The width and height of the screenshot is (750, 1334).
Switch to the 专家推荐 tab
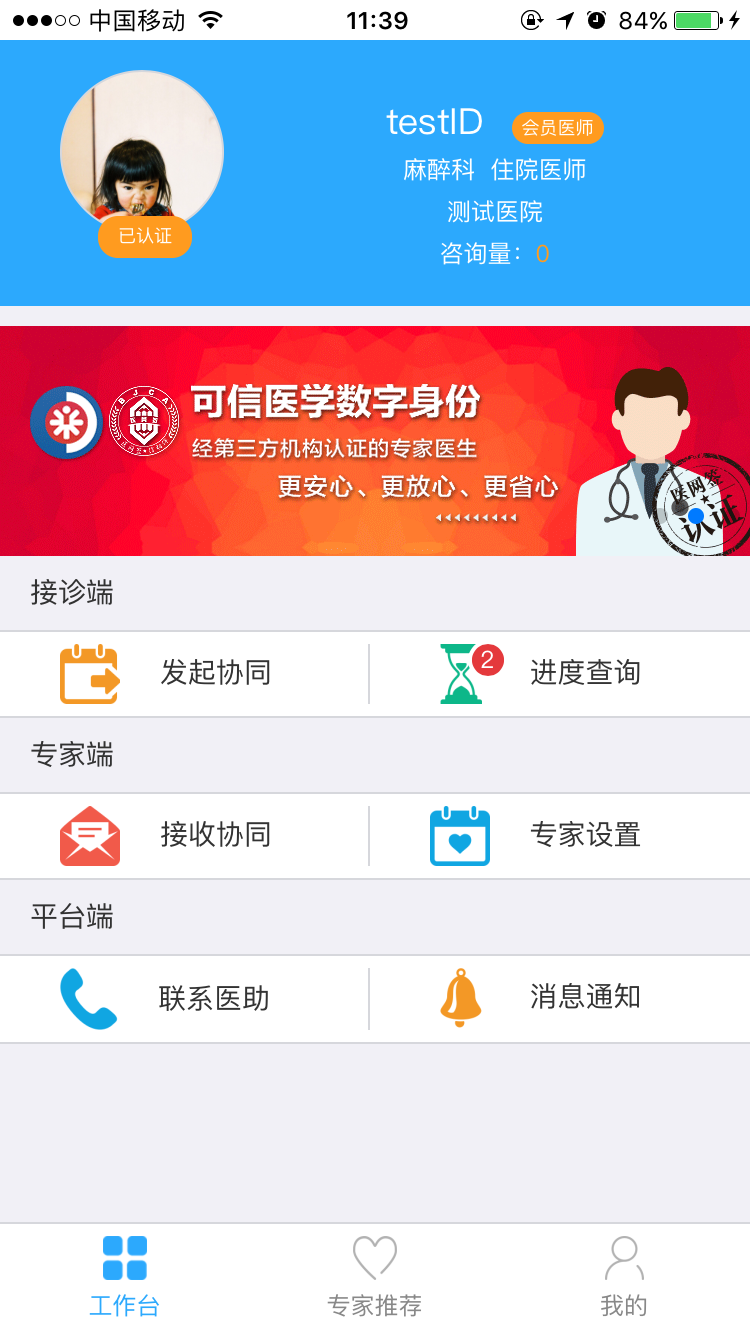375,1276
